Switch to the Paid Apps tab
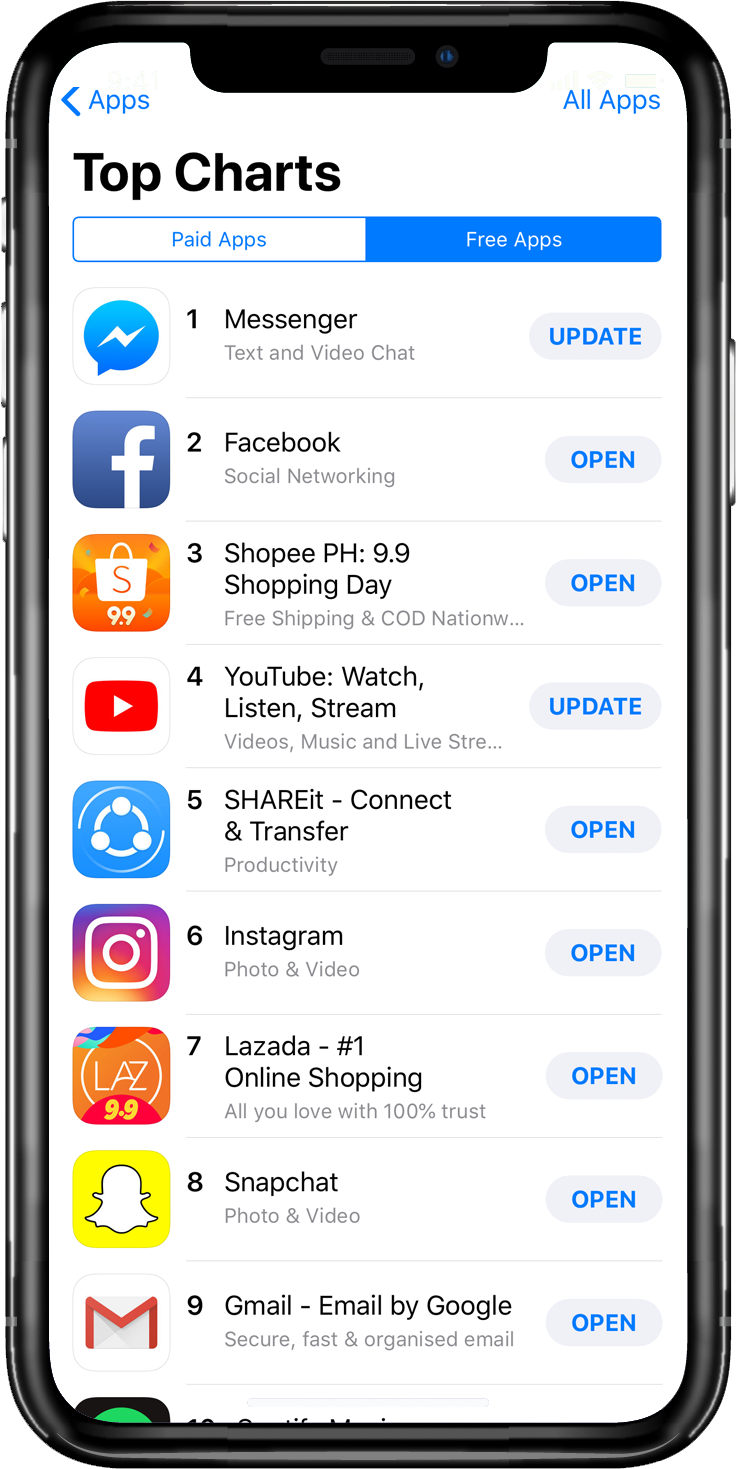The height and width of the screenshot is (1469, 736). coord(219,240)
